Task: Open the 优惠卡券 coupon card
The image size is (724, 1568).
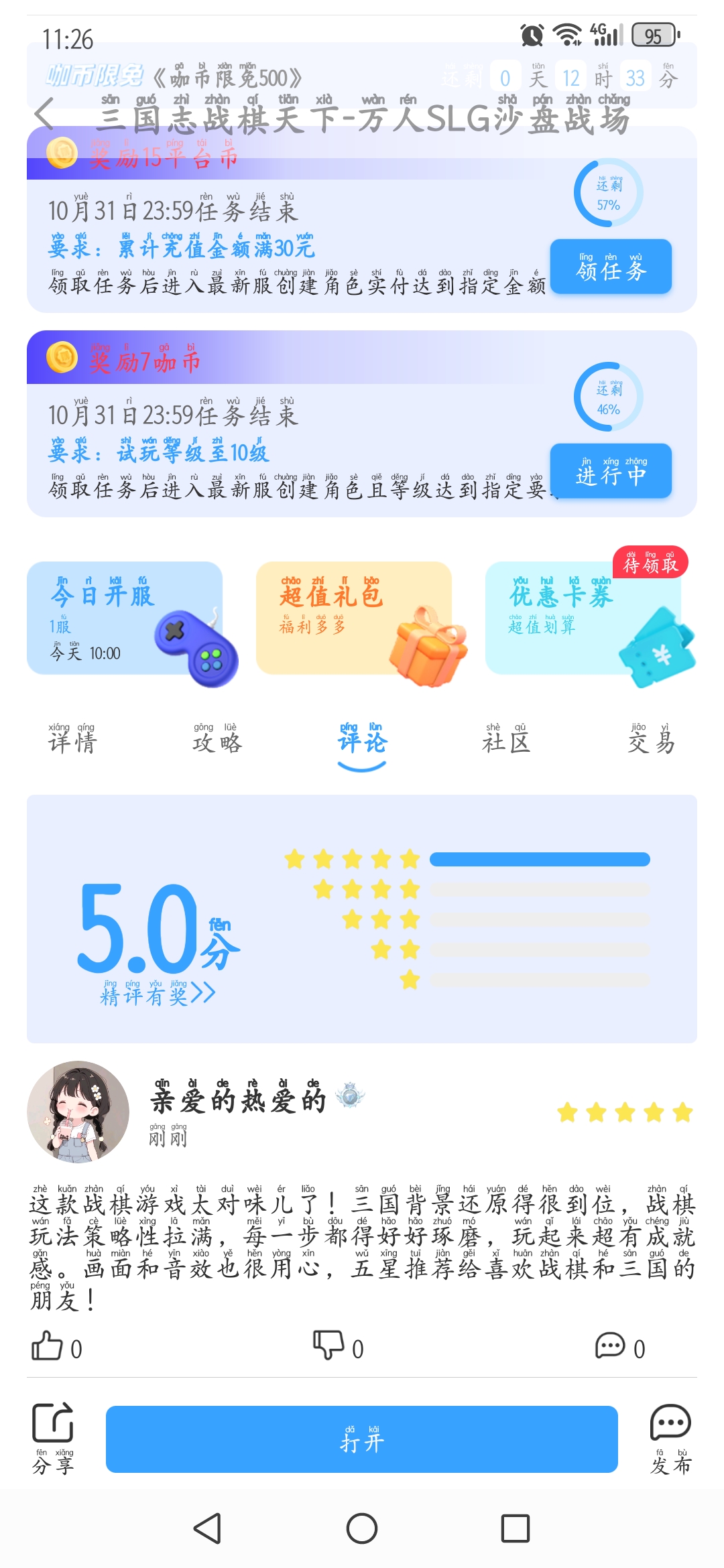Action: click(x=583, y=618)
